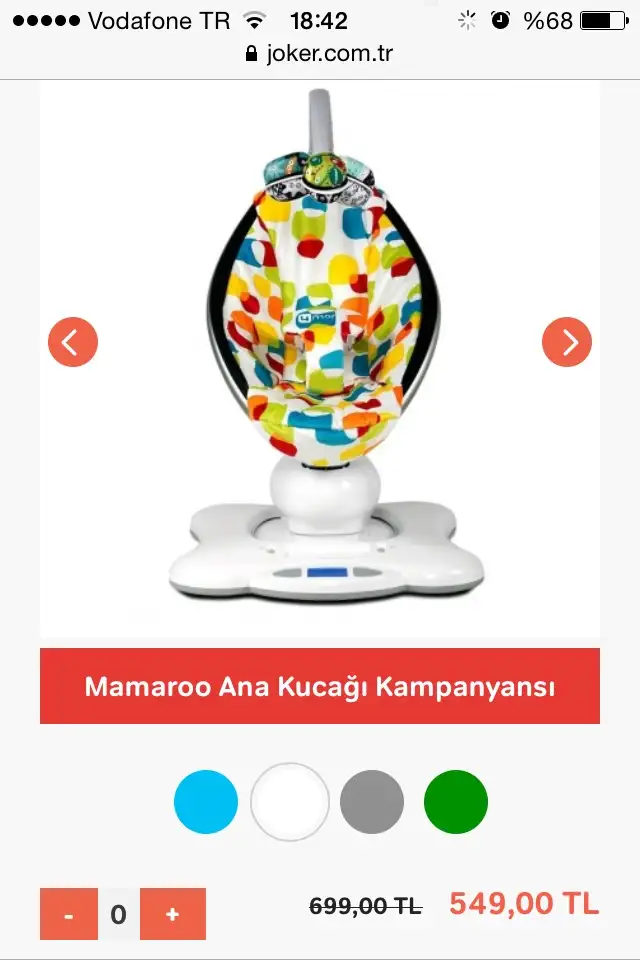The height and width of the screenshot is (960, 640).
Task: Select the blue color swatch
Action: [206, 802]
